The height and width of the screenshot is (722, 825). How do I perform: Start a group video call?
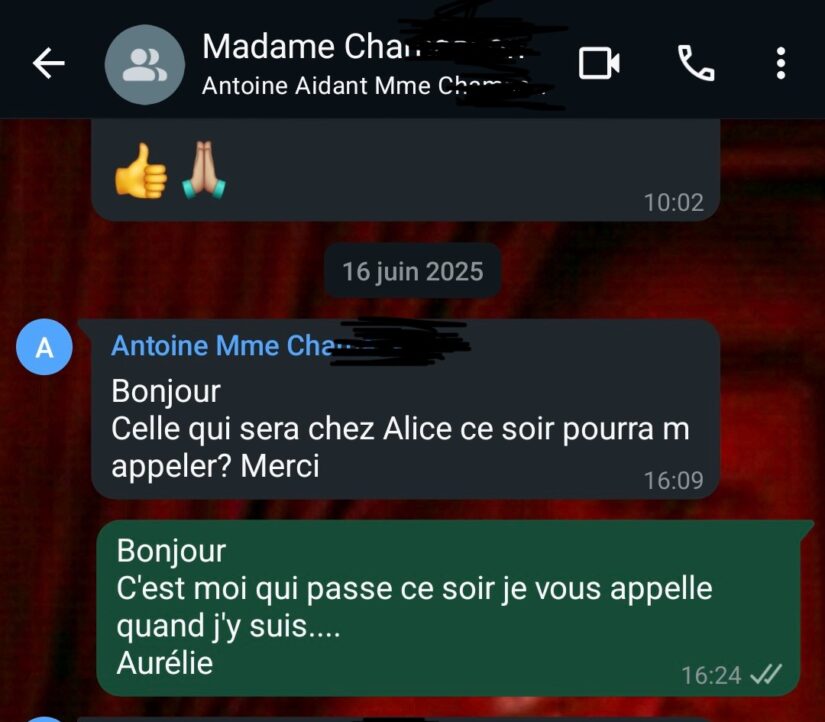tap(598, 64)
